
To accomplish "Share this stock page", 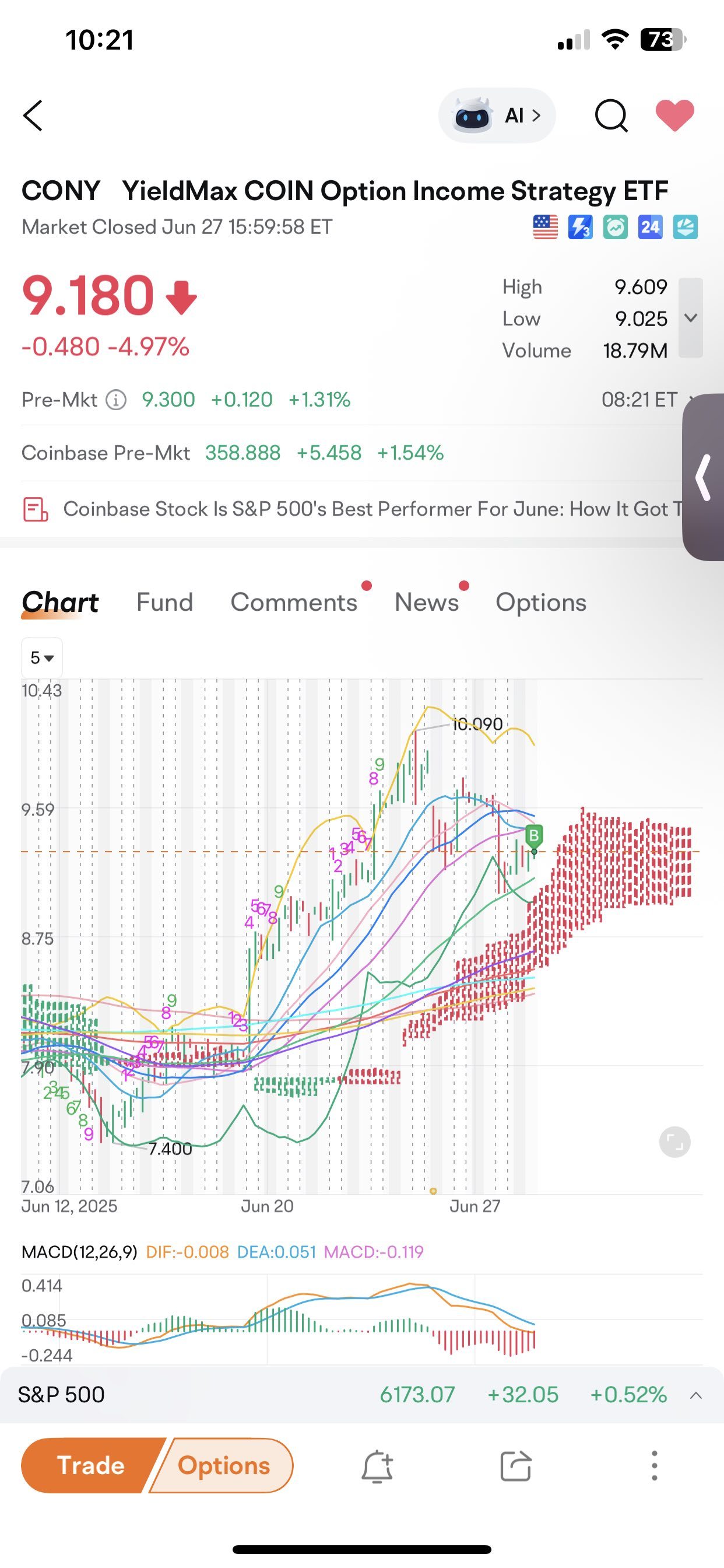I will (x=516, y=1466).
